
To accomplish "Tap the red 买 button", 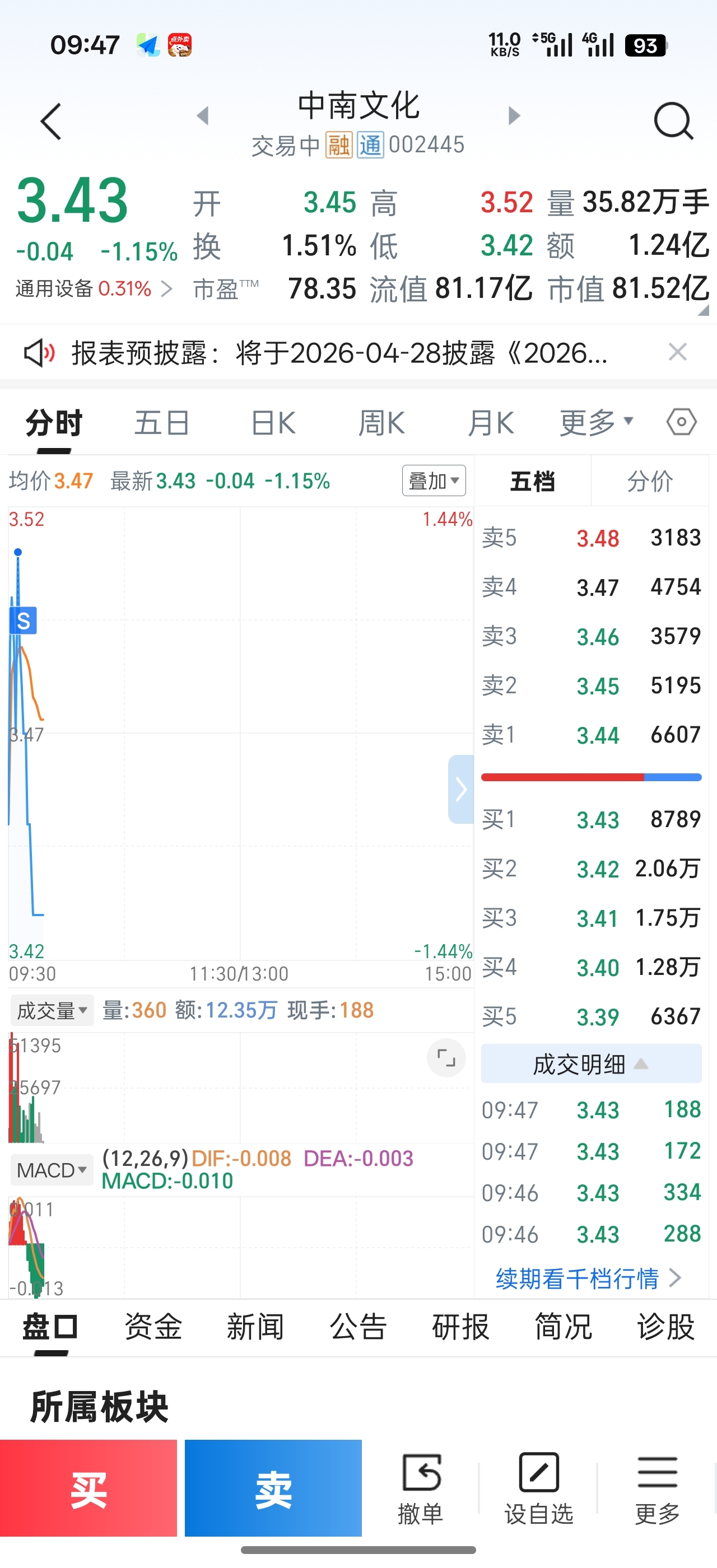I will [x=89, y=1488].
